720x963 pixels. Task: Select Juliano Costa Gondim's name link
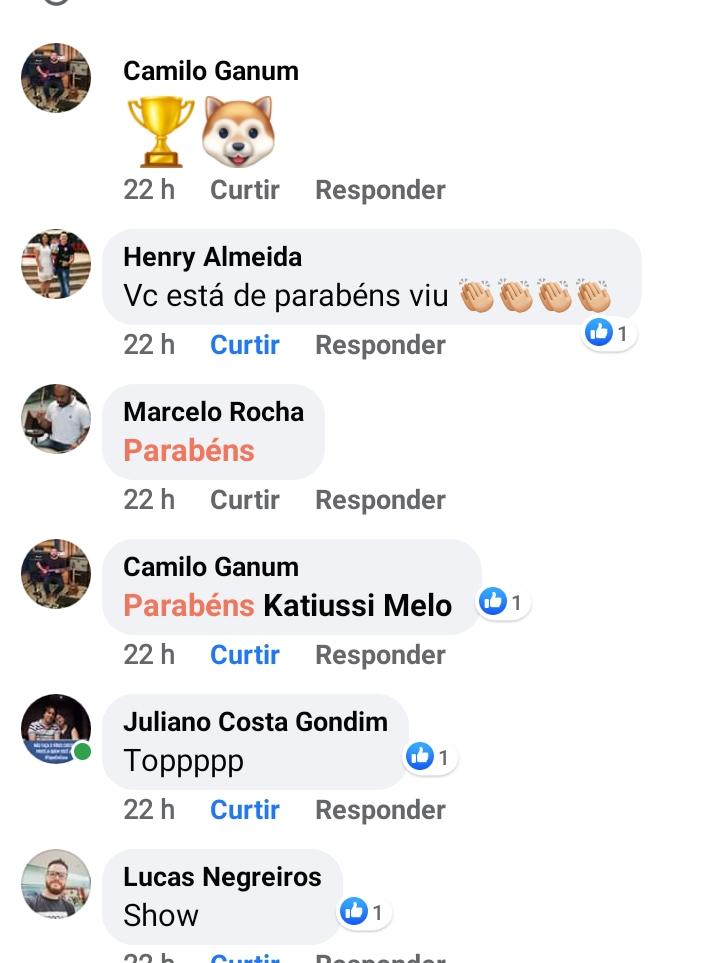tap(256, 721)
